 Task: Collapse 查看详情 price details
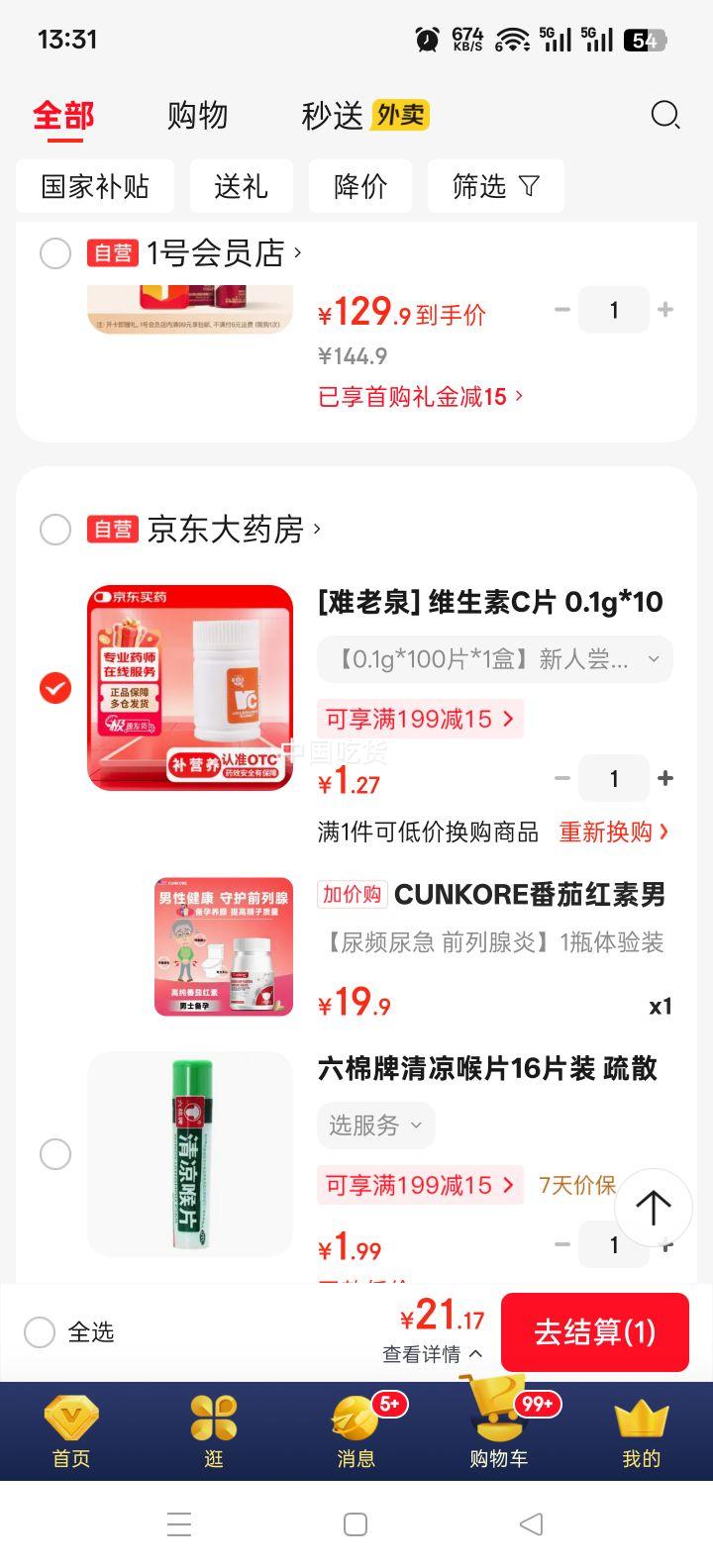427,1354
